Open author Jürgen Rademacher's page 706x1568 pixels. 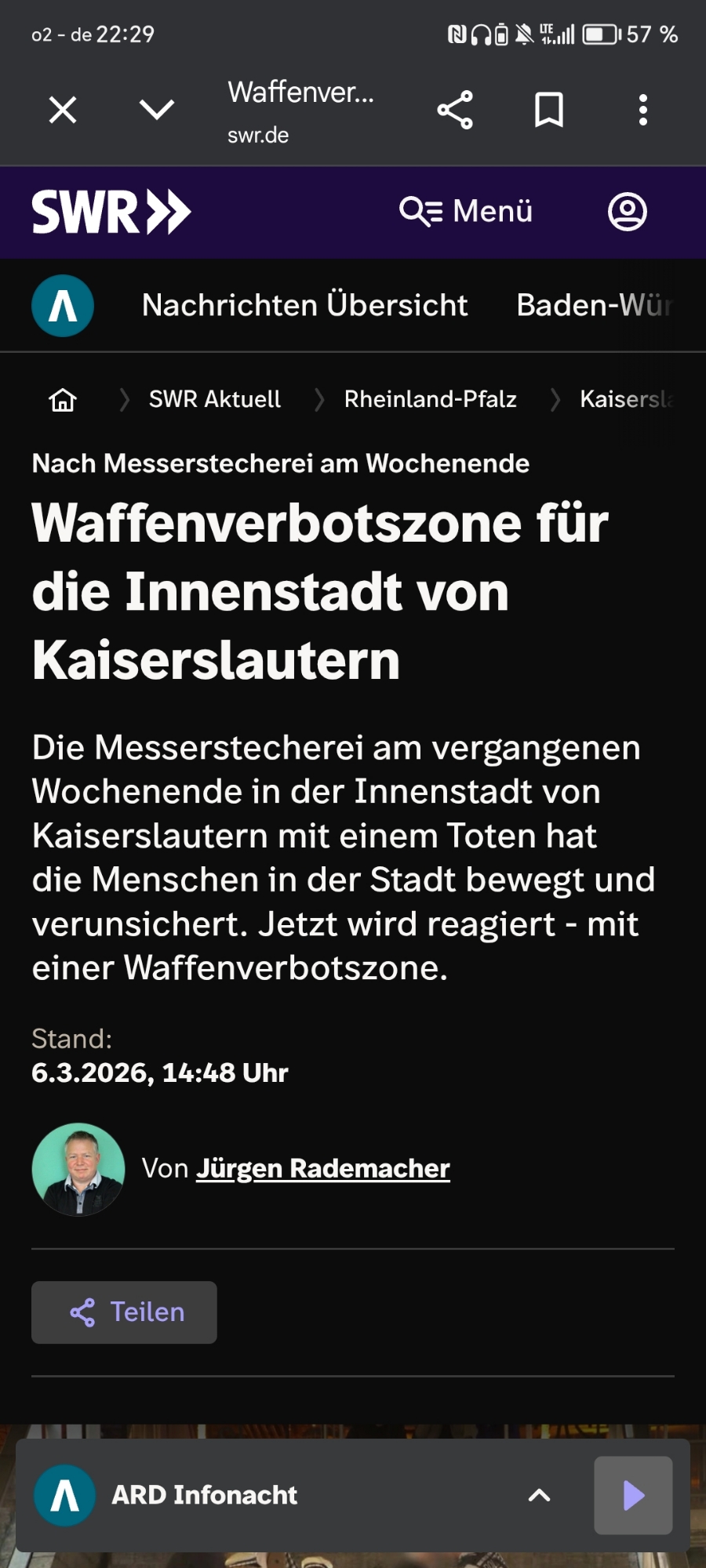[x=322, y=1168]
